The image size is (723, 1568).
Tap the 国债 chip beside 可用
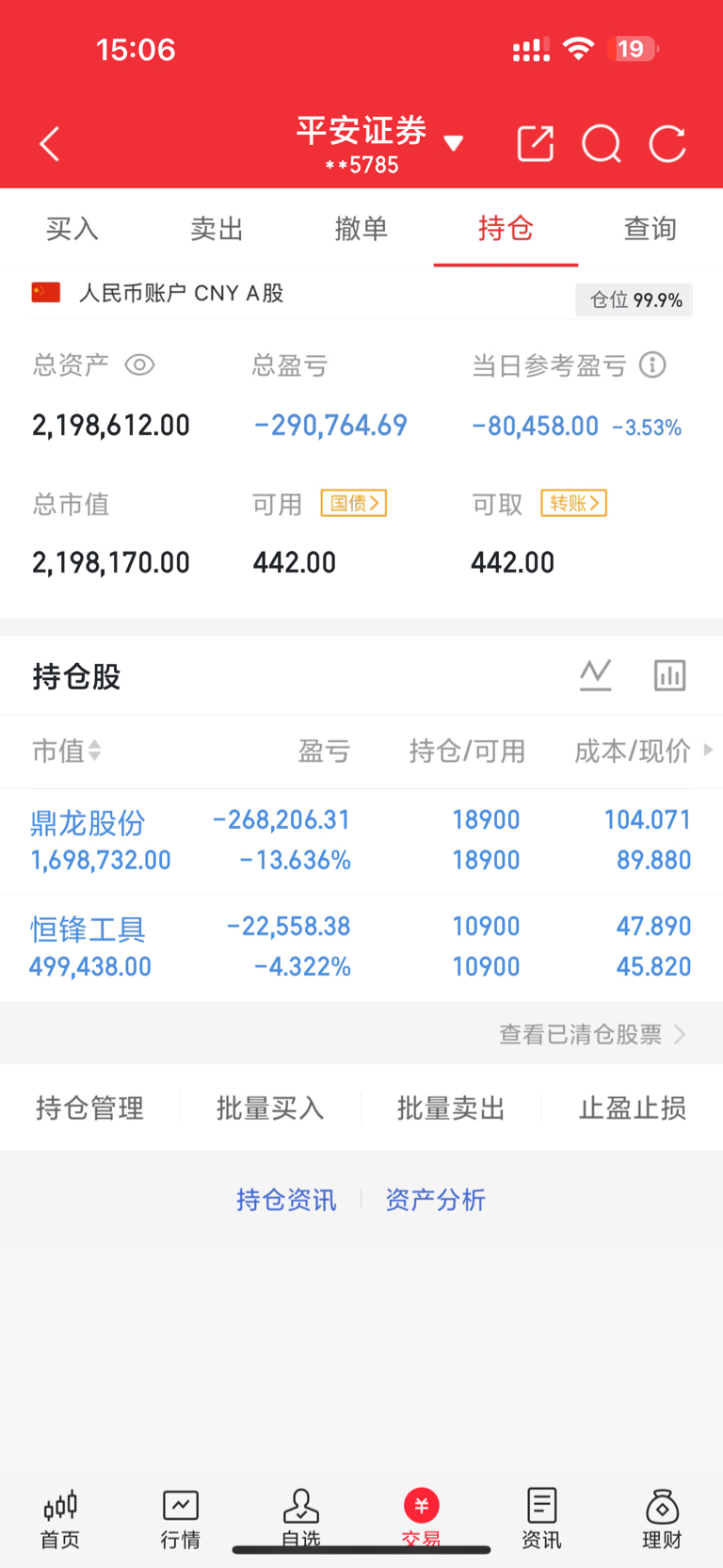[x=354, y=504]
